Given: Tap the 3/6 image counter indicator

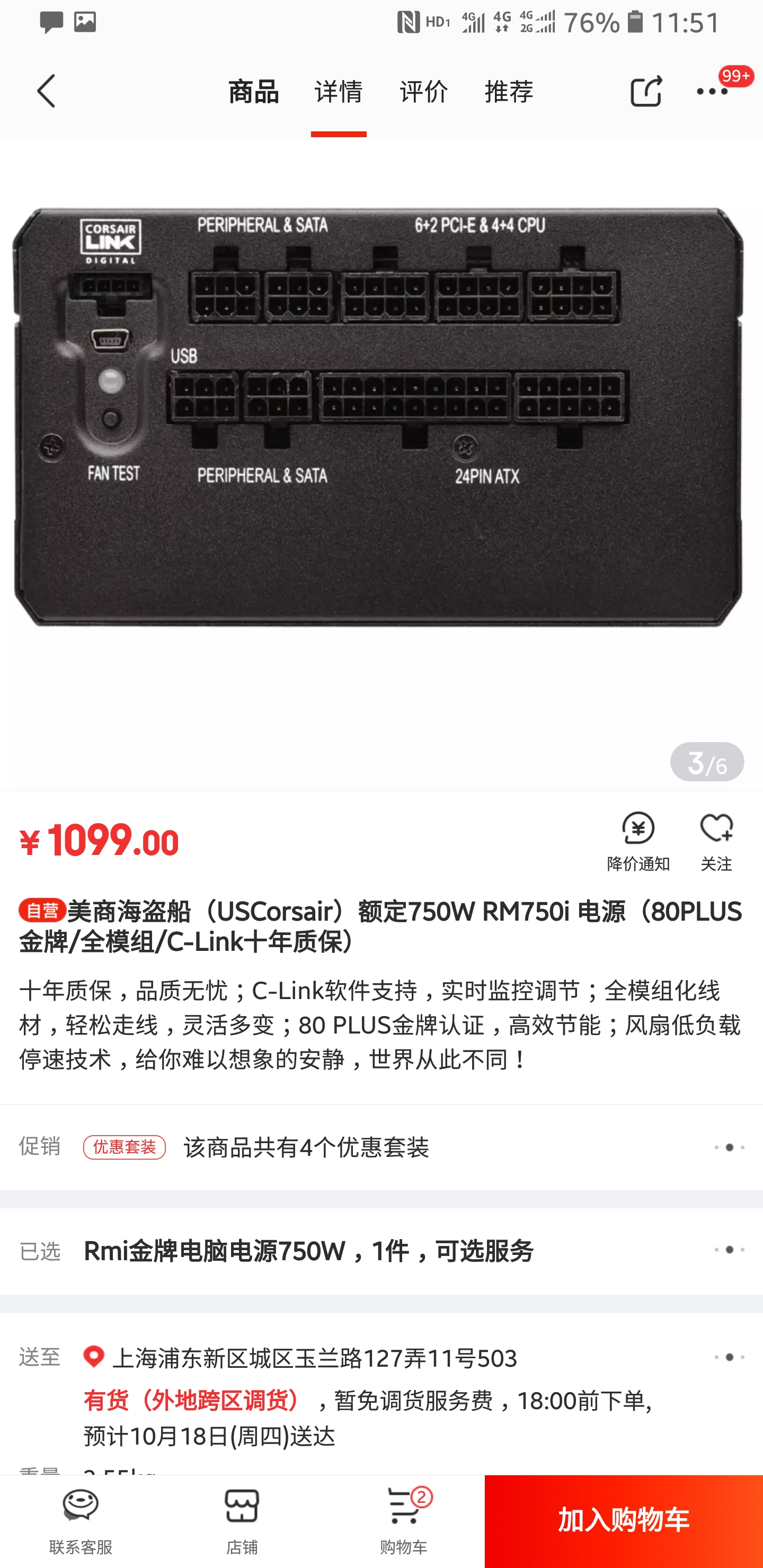Looking at the screenshot, I should click(706, 761).
